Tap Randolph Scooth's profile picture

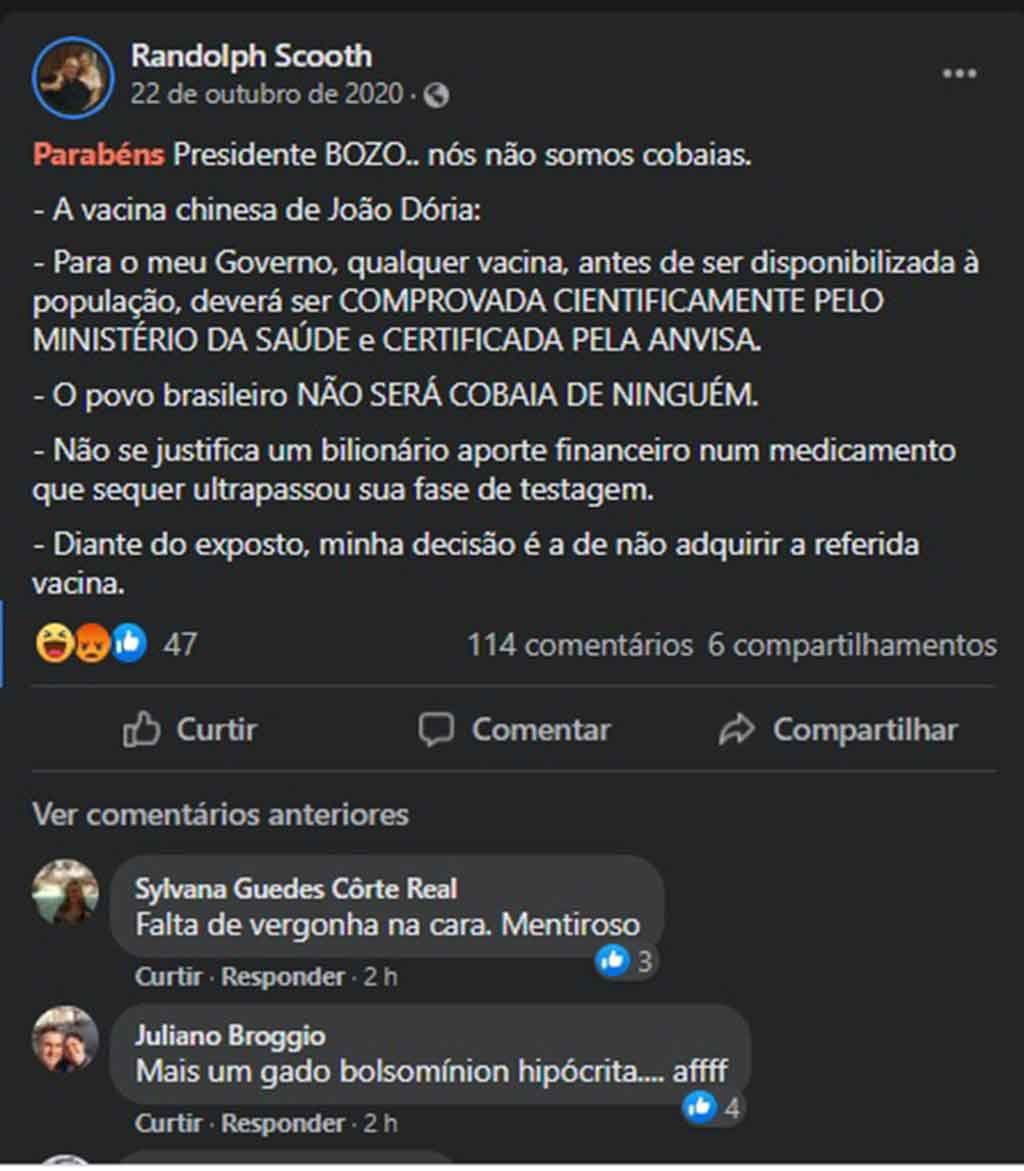tap(72, 78)
